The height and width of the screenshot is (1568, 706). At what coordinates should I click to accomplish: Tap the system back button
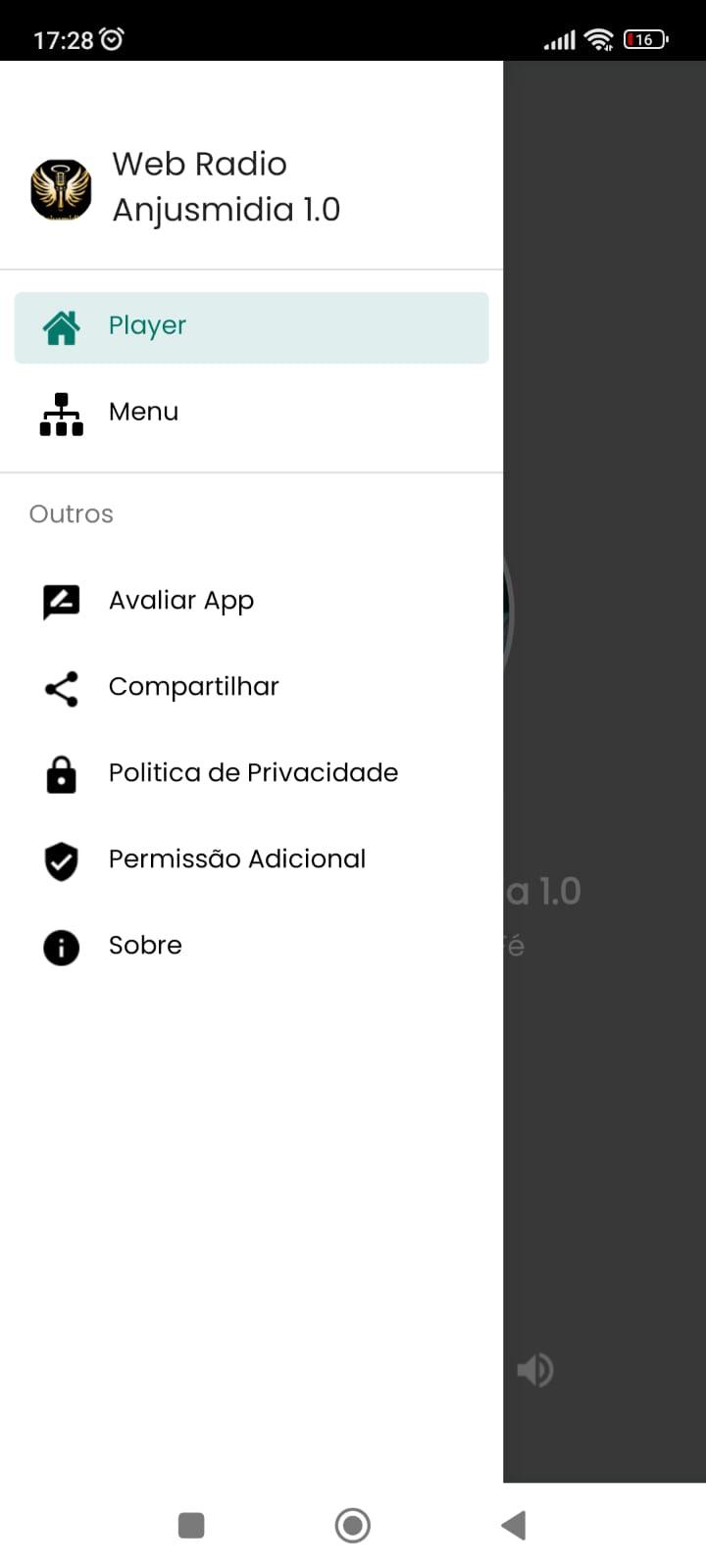tap(514, 1525)
